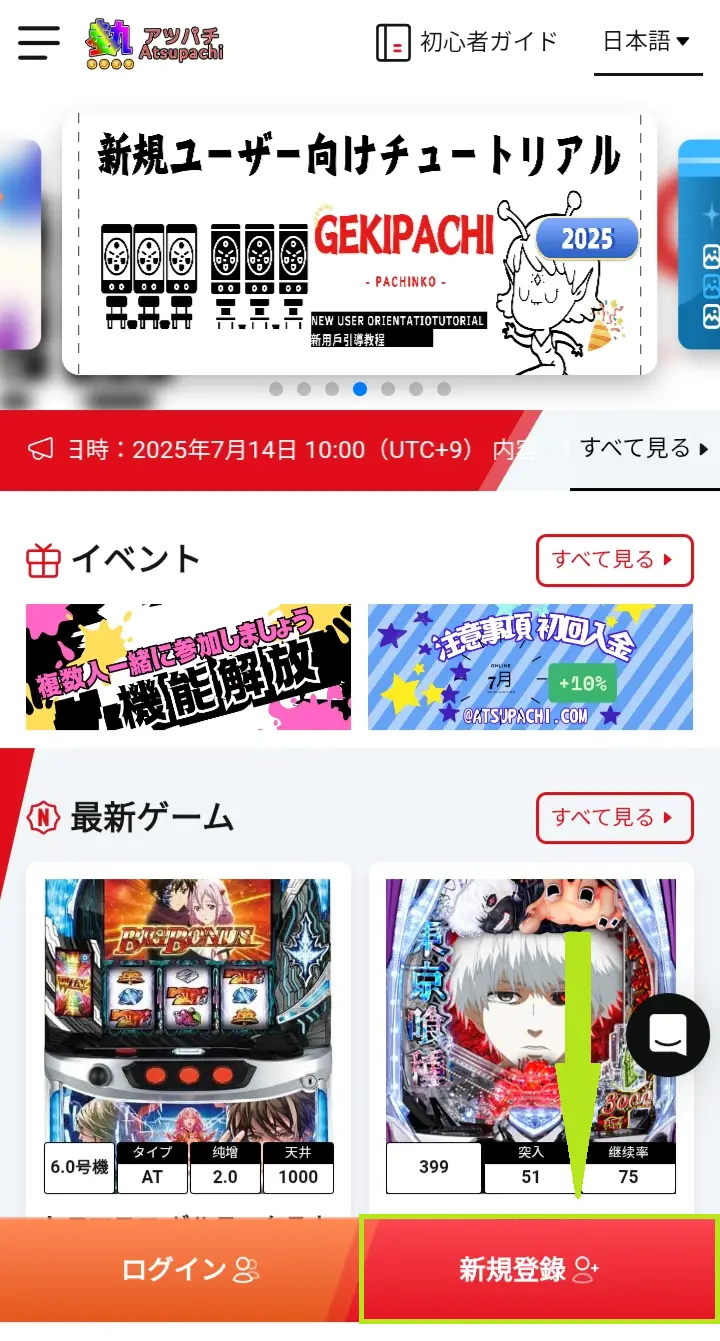Viewport: 720px width, 1341px height.
Task: Switch to the イベント section's すべて見る view
Action: pos(614,560)
